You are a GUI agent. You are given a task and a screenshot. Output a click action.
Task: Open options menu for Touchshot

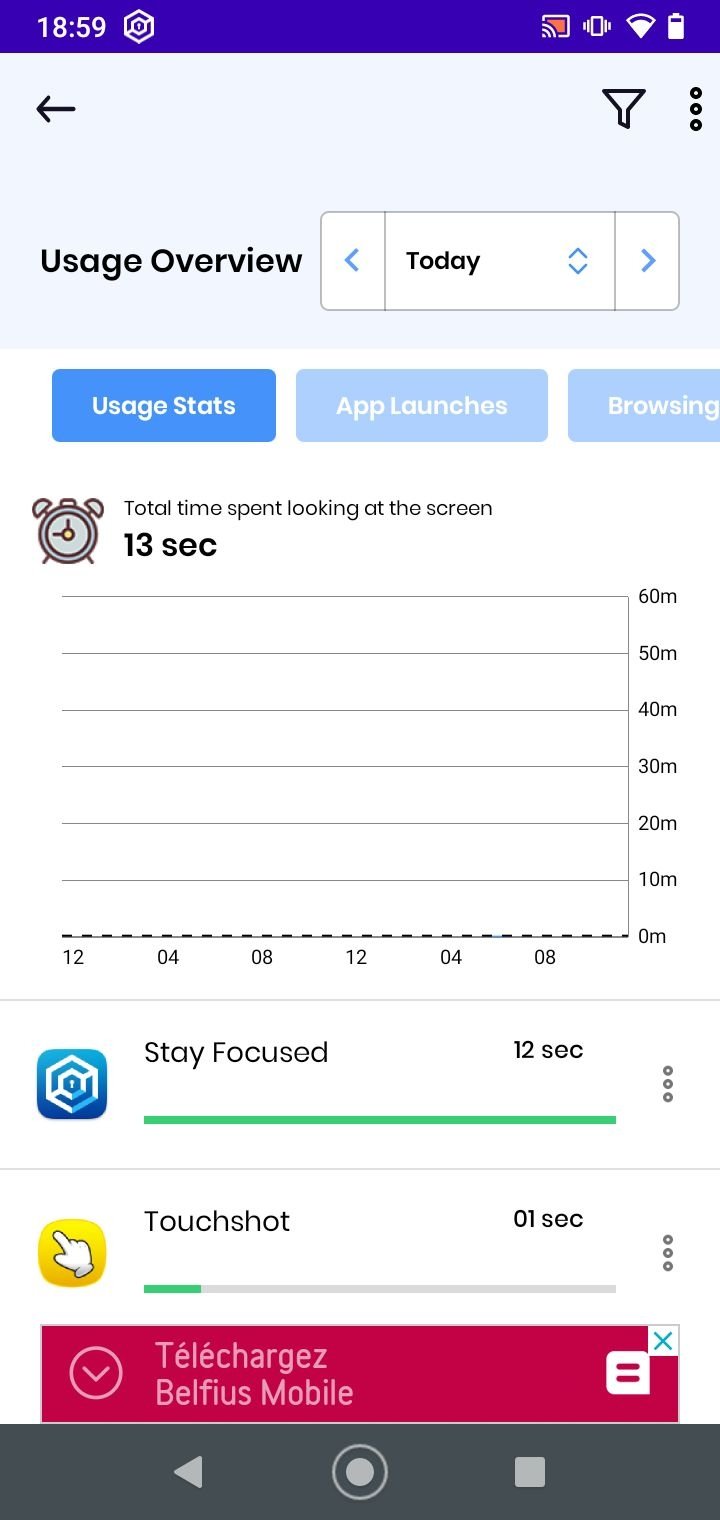click(668, 1253)
